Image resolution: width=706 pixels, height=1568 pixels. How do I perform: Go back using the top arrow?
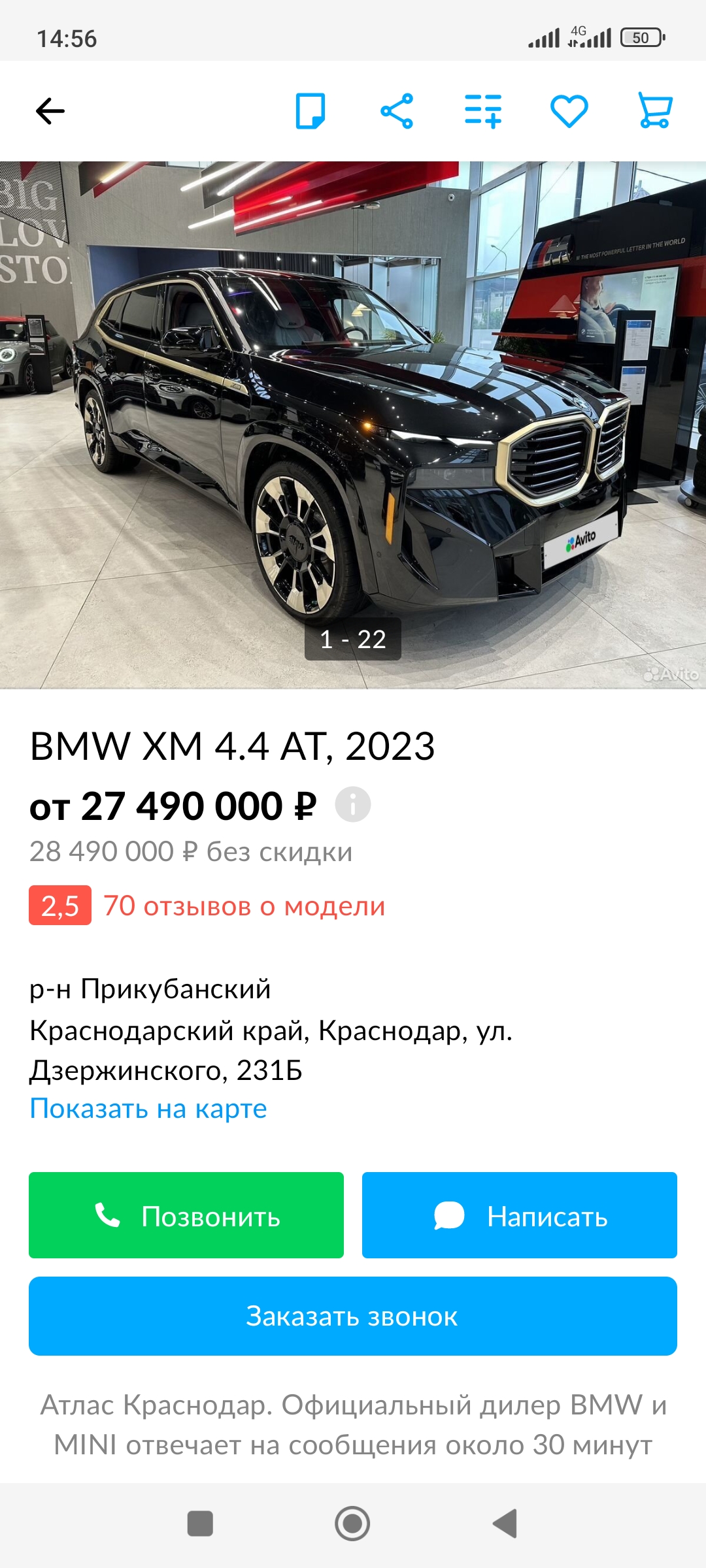point(50,111)
